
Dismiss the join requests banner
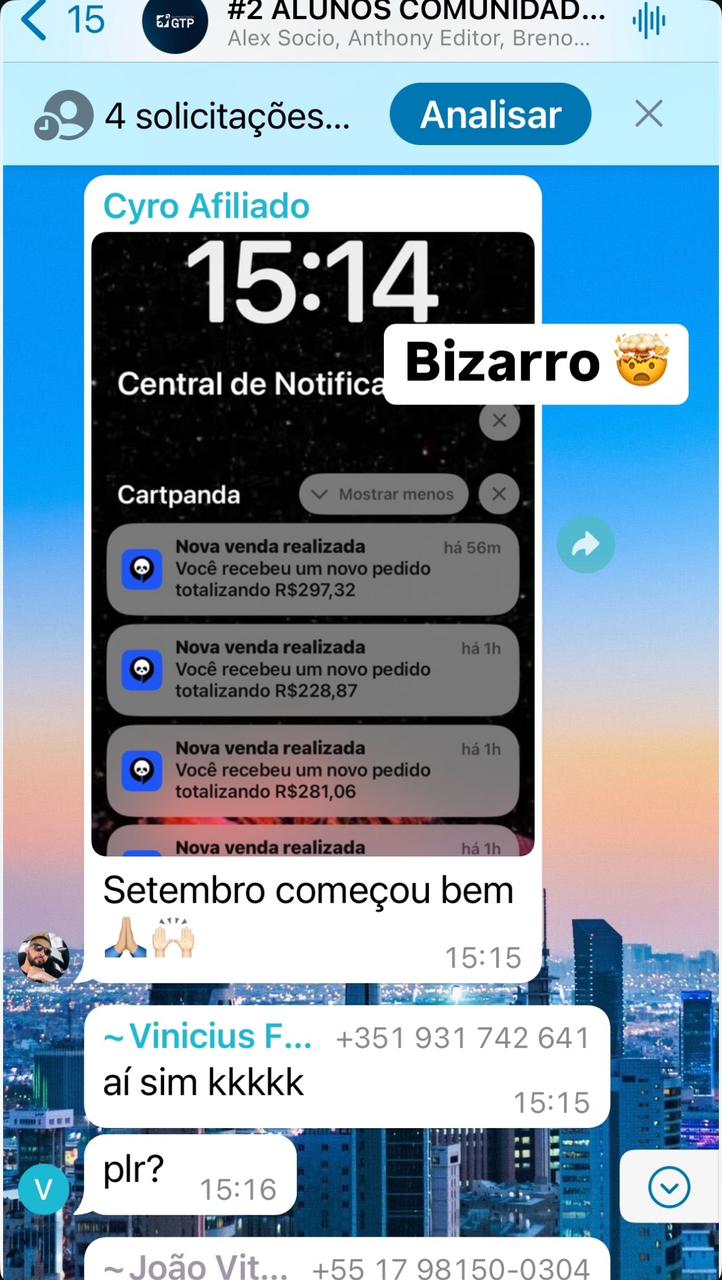click(x=649, y=114)
